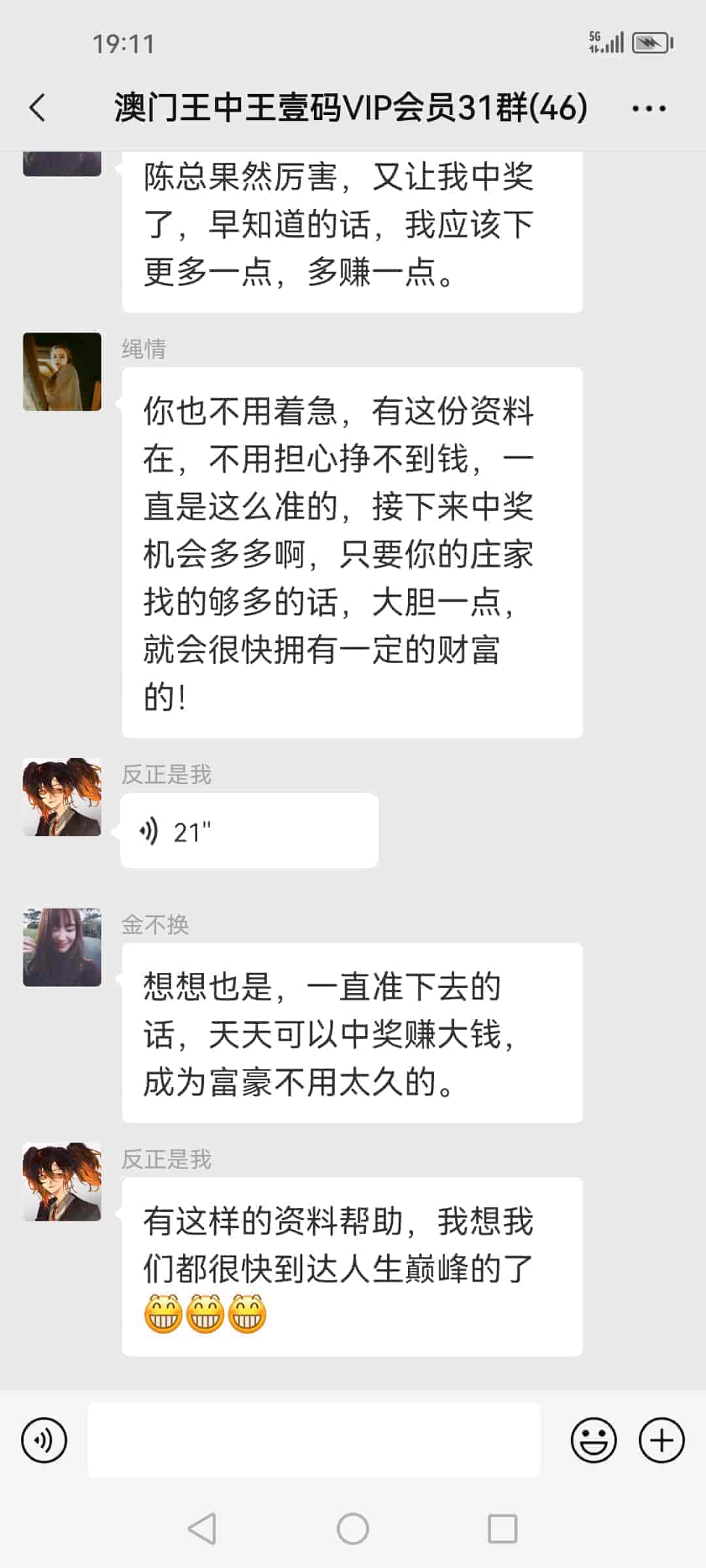Viewport: 706px width, 1568px height.
Task: Open the plus attachments menu
Action: pos(662,1440)
